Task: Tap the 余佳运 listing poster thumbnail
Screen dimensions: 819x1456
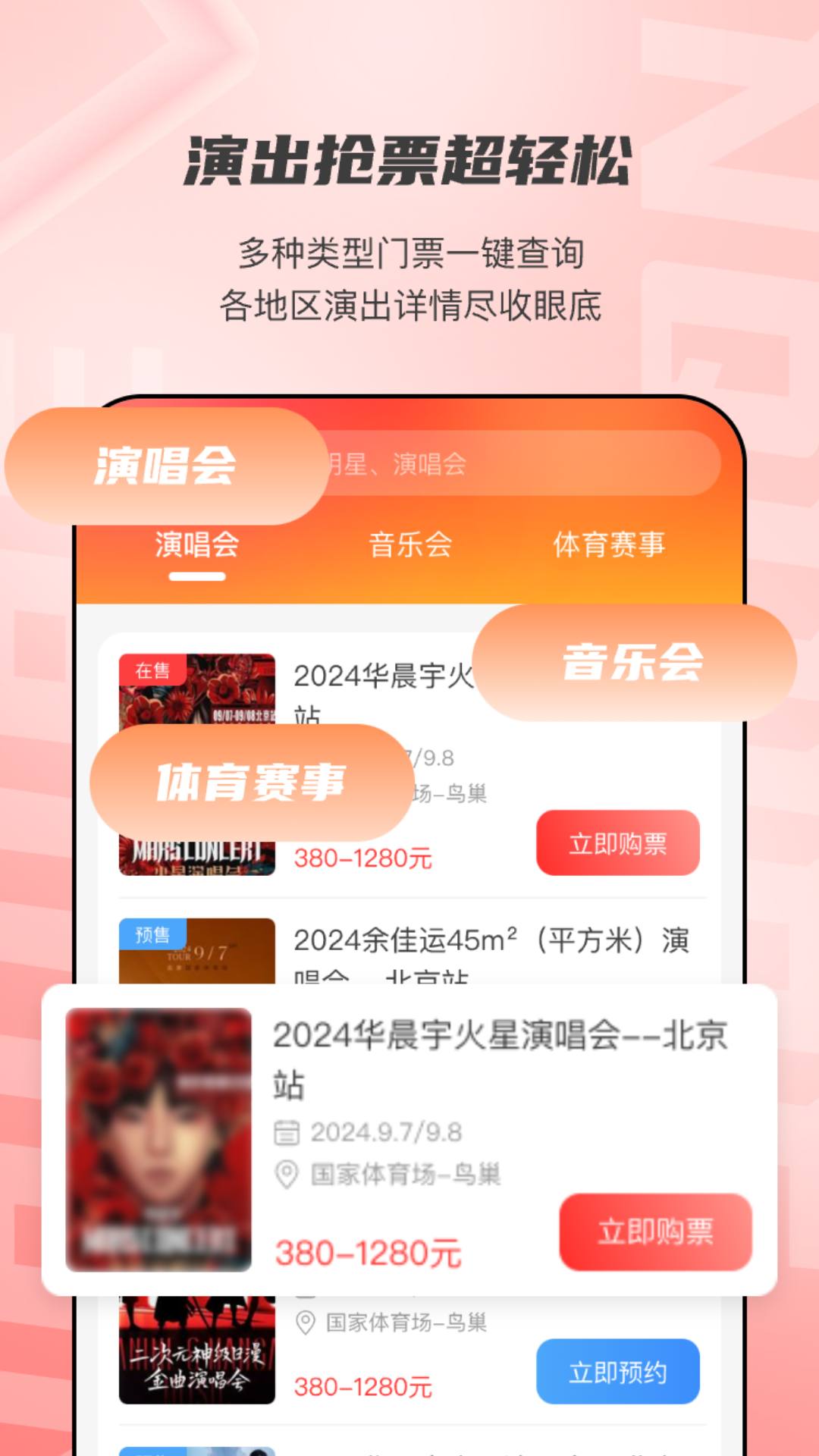Action: (x=196, y=955)
